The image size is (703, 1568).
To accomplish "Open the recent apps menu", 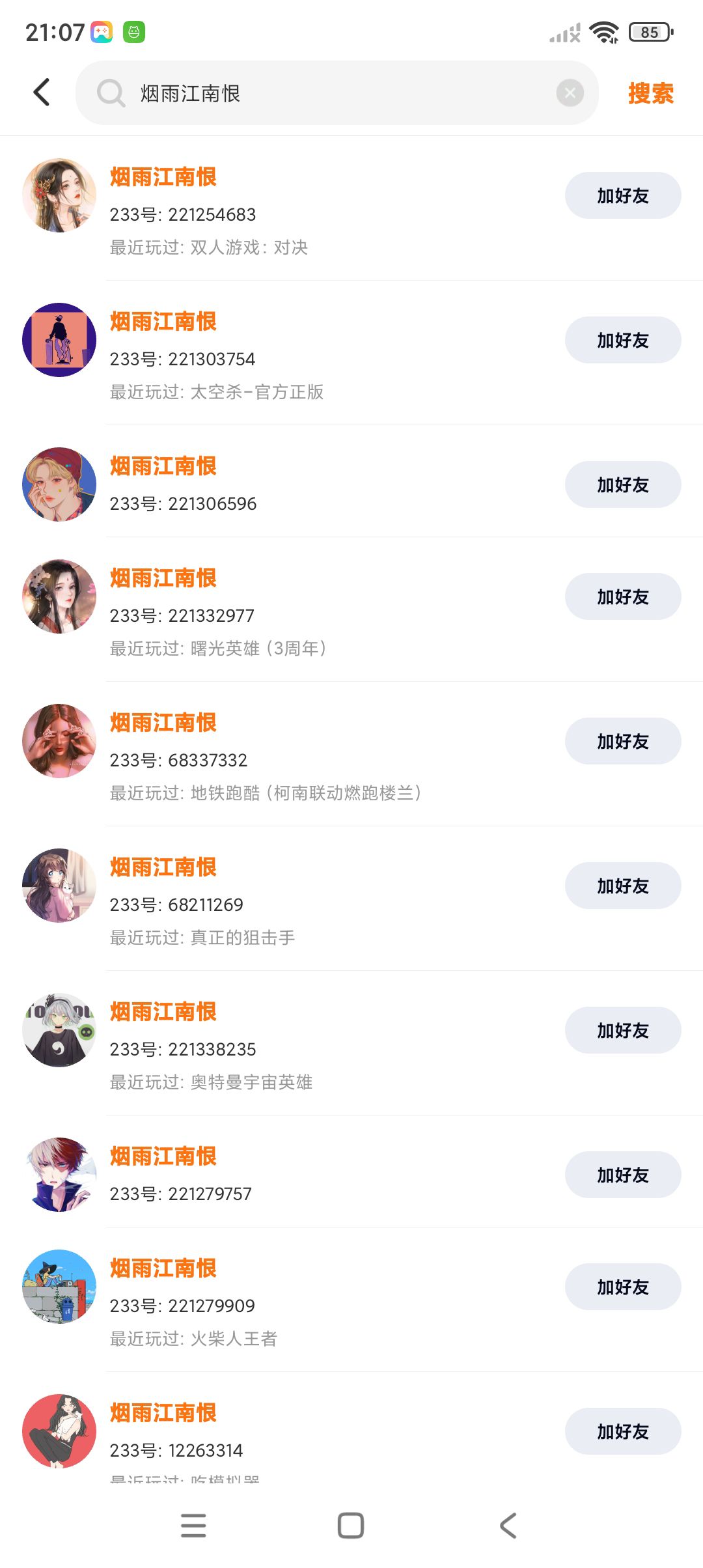I will [193, 1525].
